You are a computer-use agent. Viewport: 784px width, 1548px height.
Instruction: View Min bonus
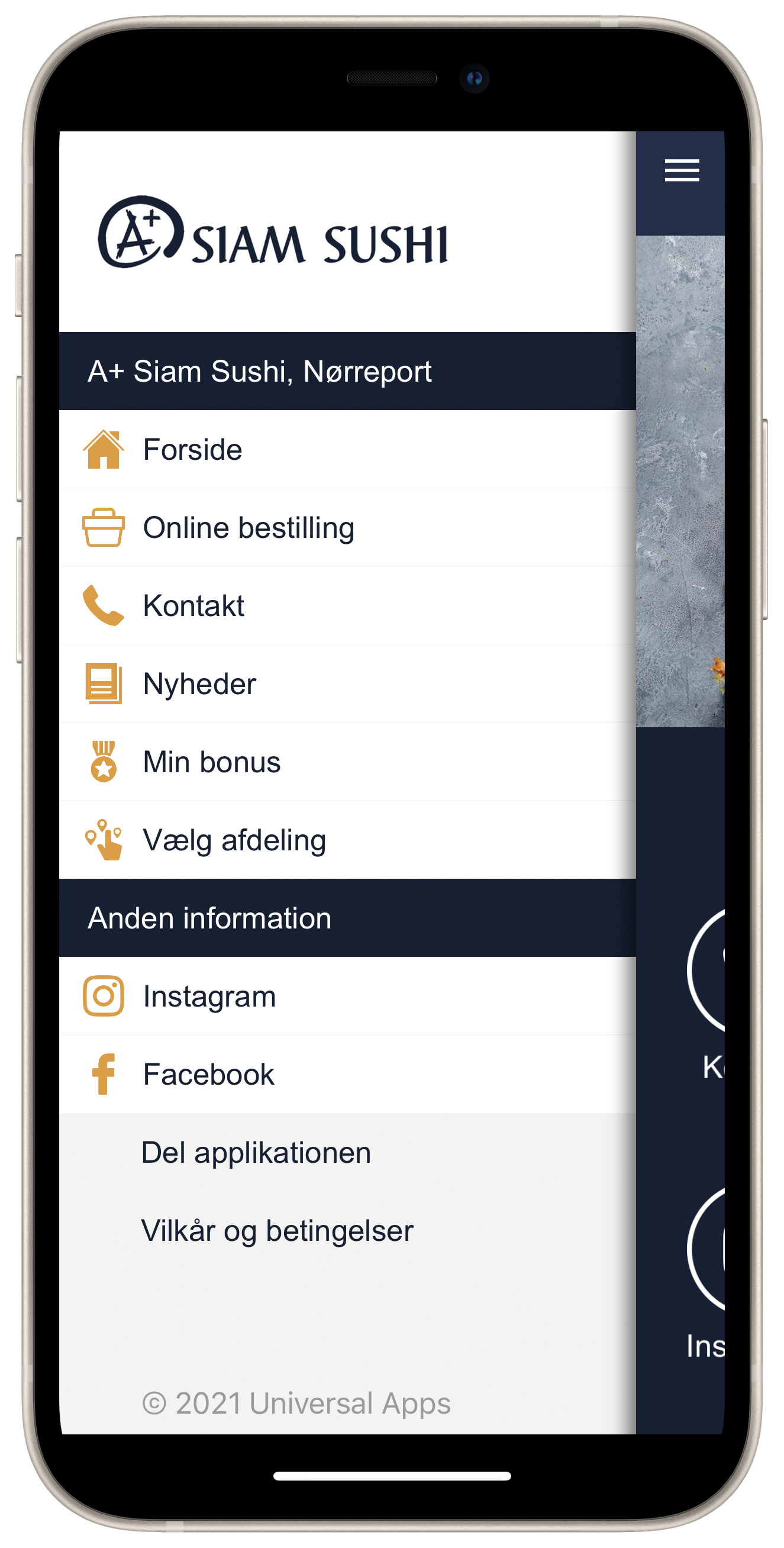(347, 762)
